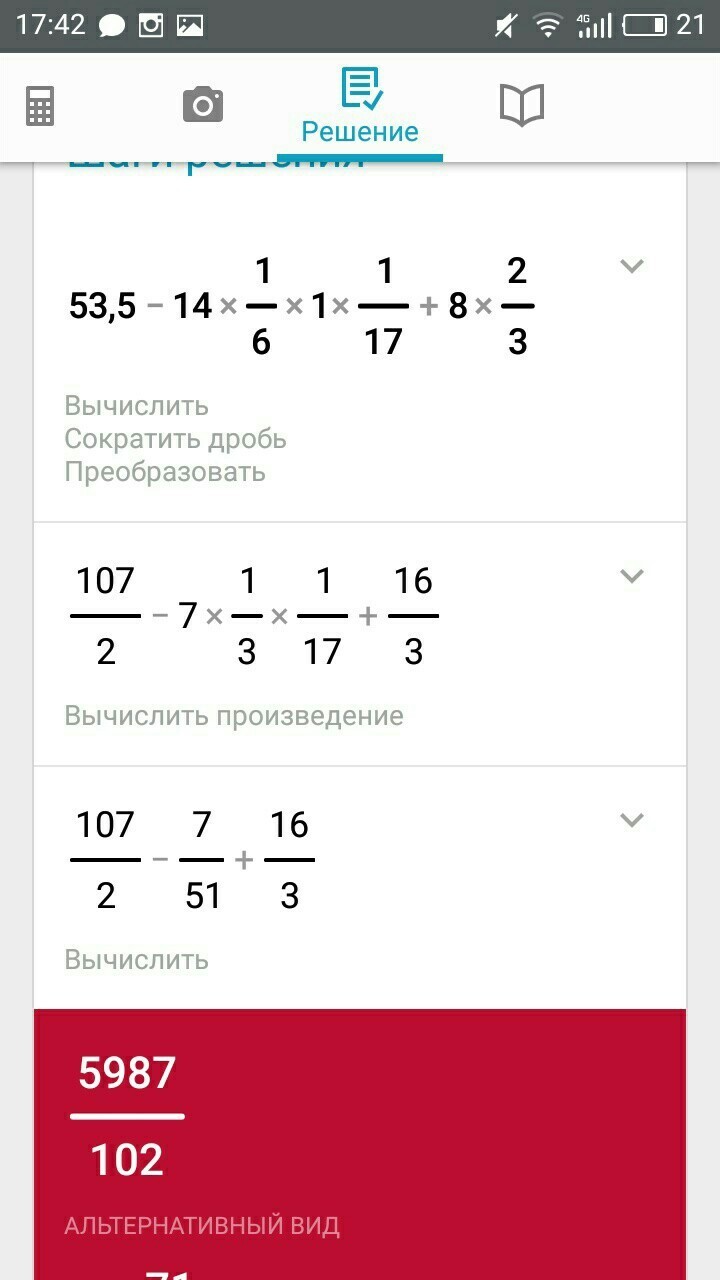The image size is (720, 1280).
Task: Switch to the calculator tab
Action: [x=40, y=106]
